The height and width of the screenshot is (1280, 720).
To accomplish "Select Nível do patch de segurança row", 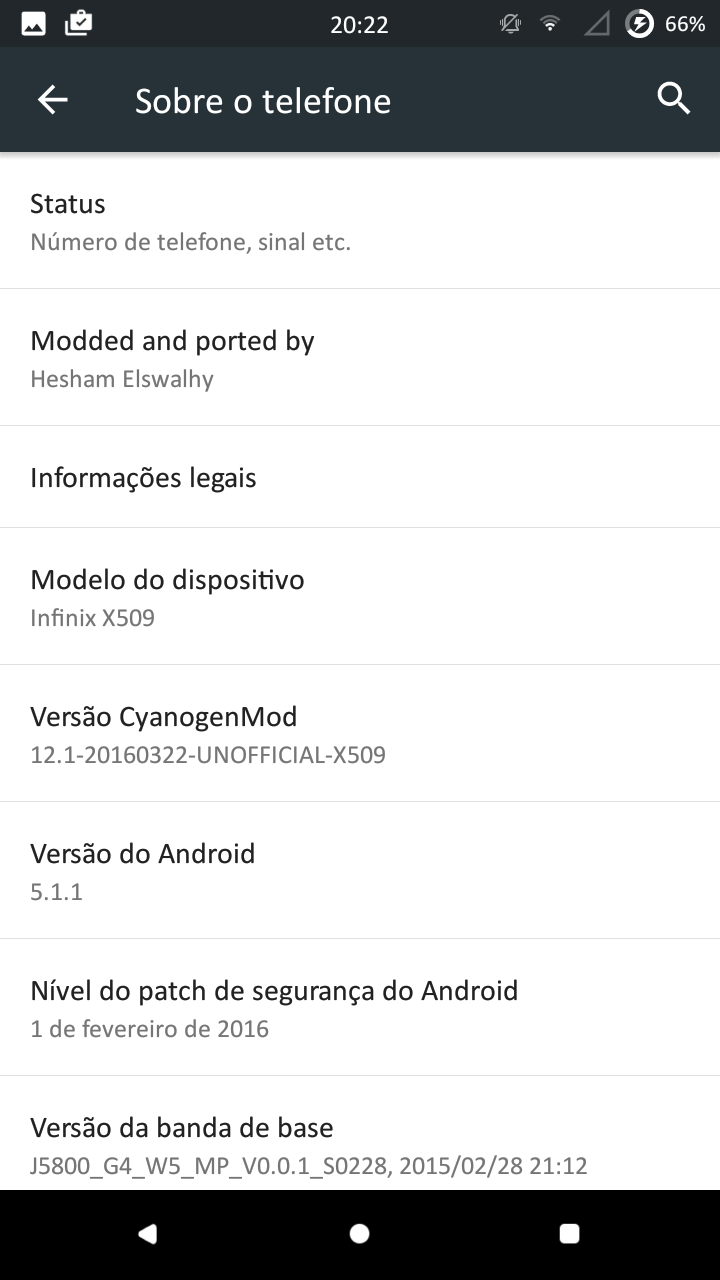I will pyautogui.click(x=360, y=1008).
